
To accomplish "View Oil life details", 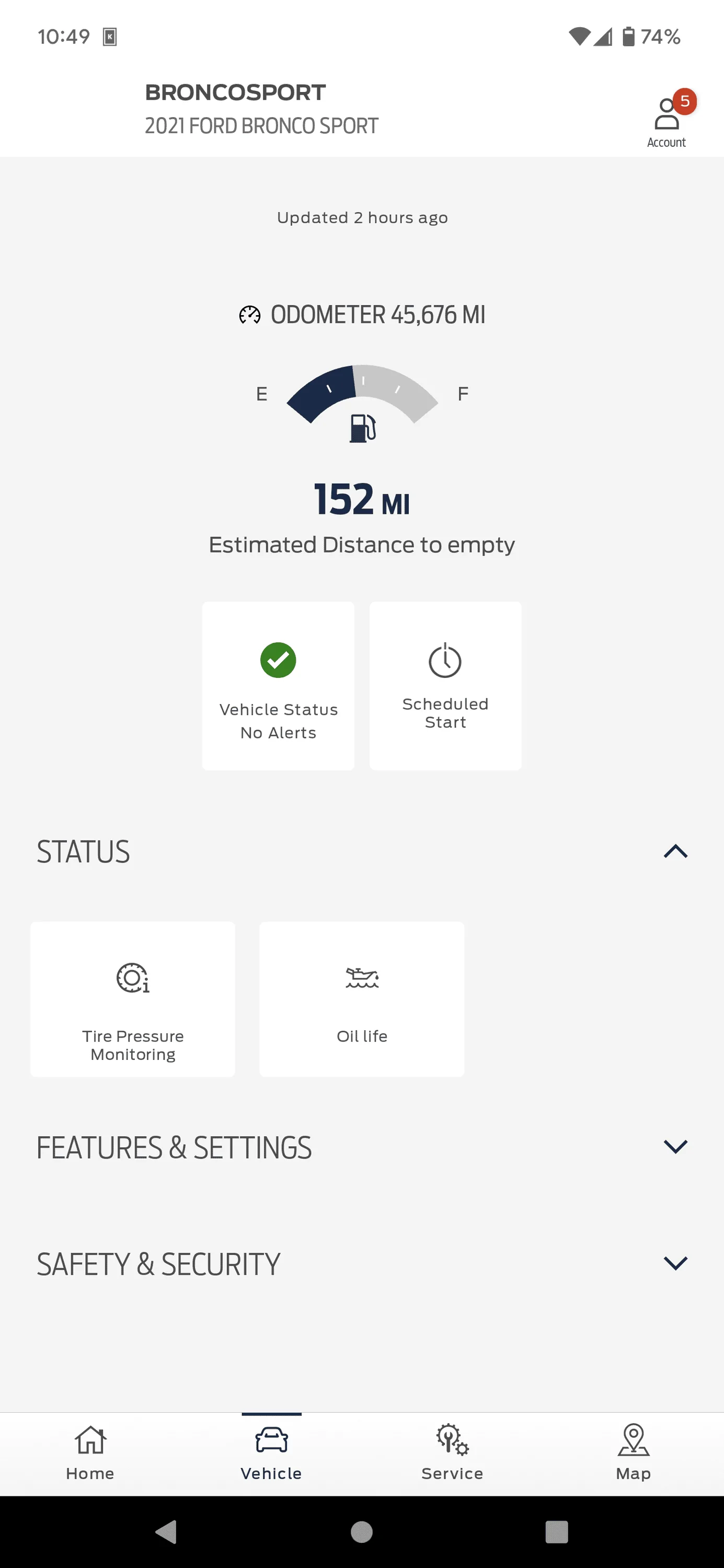I will [362, 999].
